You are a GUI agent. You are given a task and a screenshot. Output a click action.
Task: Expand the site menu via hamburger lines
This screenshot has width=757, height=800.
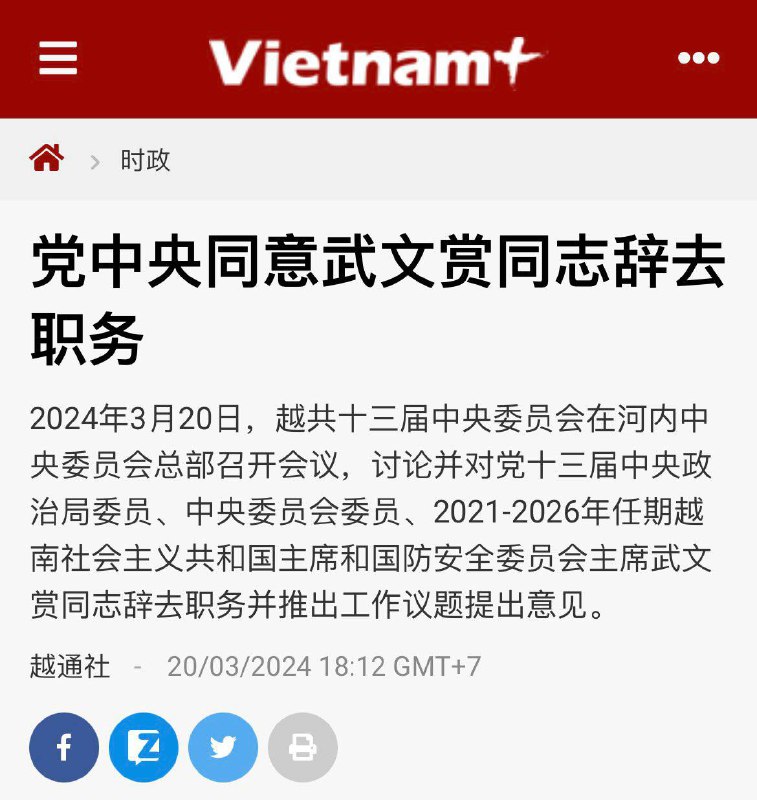(x=59, y=58)
